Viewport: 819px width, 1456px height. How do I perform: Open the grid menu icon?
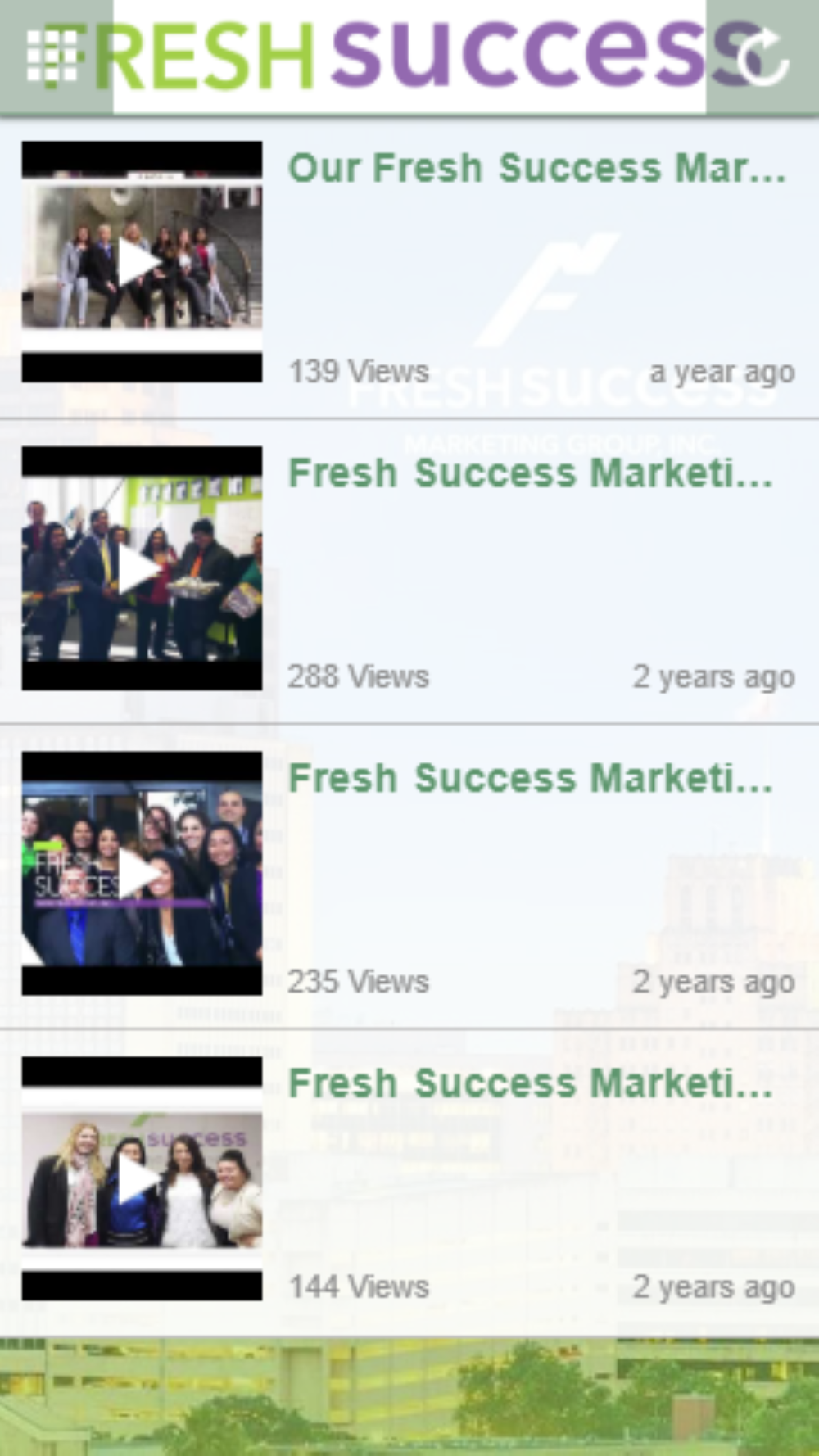click(56, 57)
